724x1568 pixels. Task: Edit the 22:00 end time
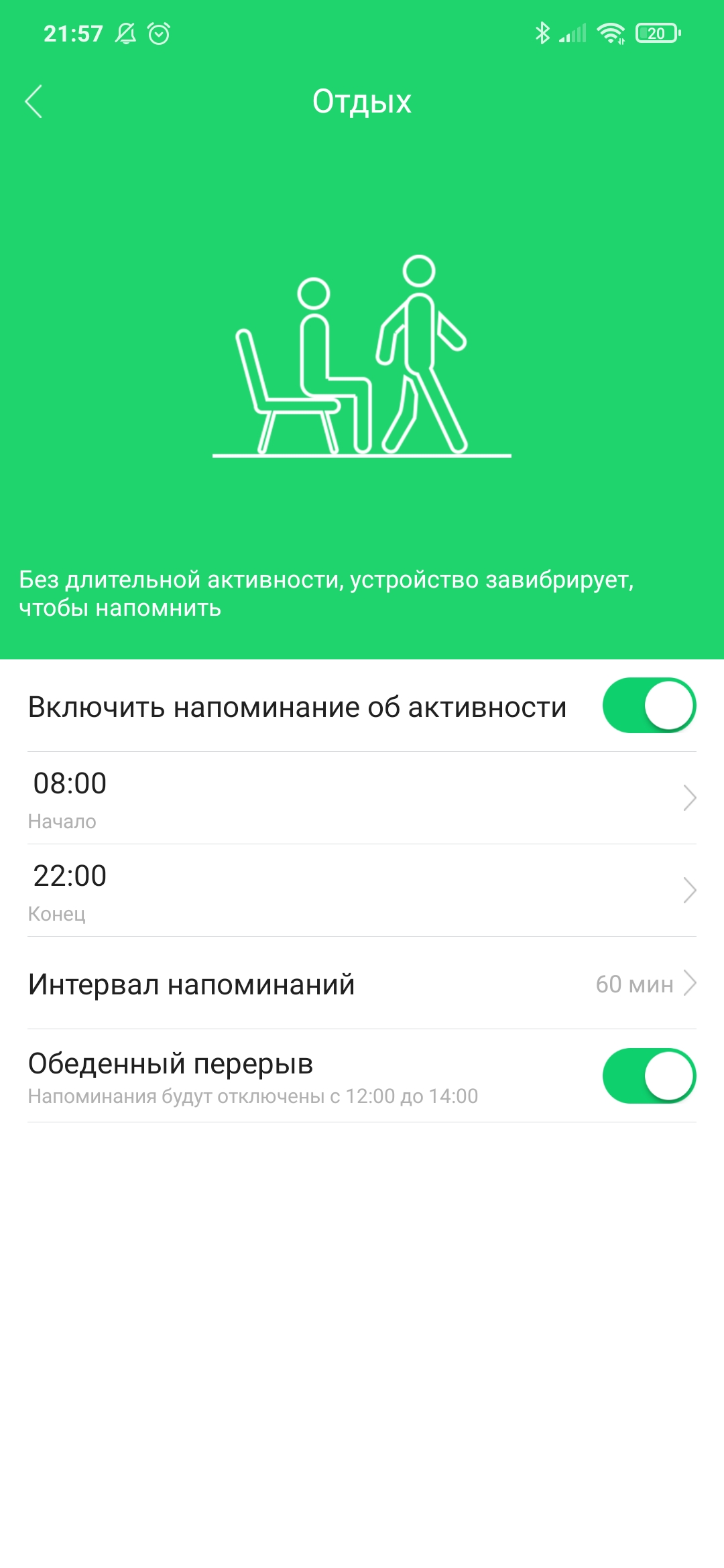(x=362, y=891)
